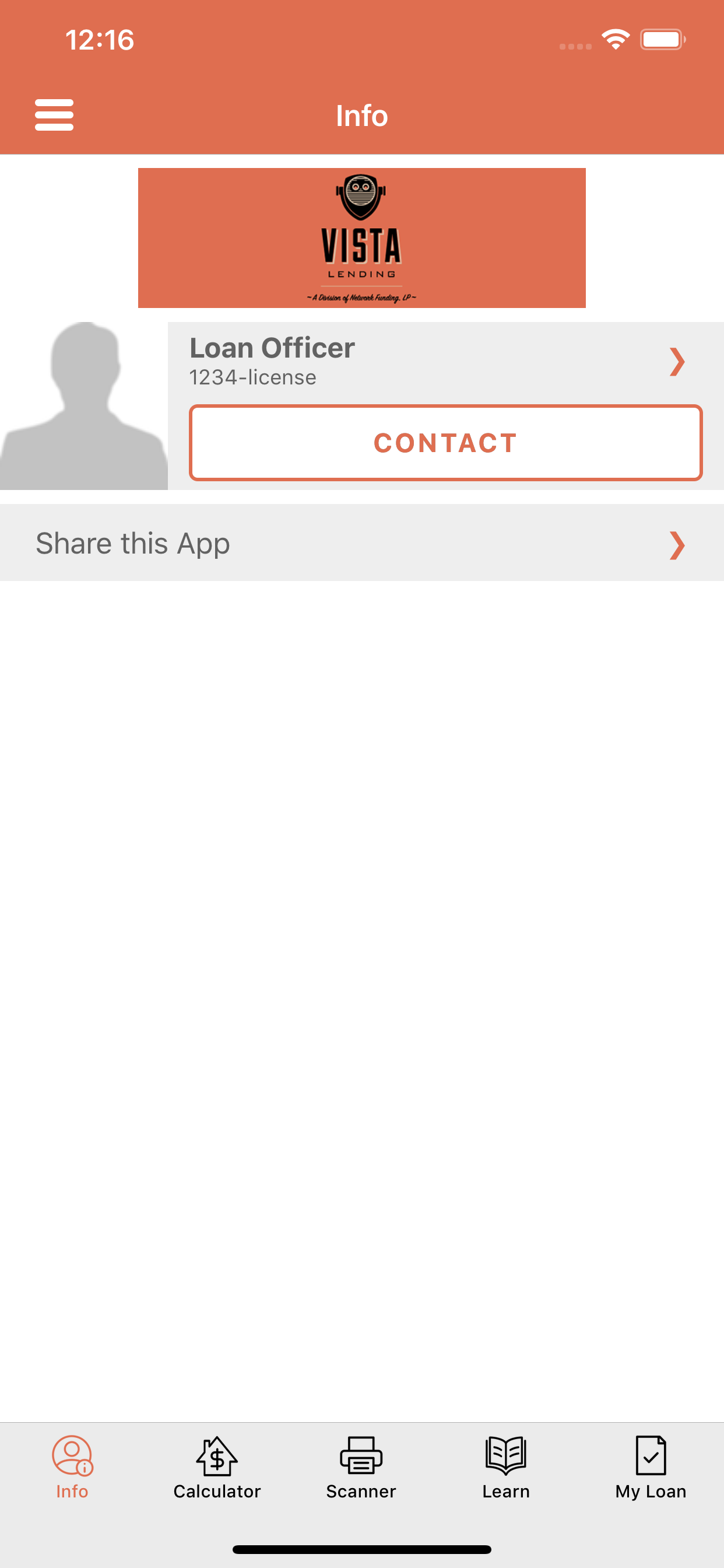The height and width of the screenshot is (1568, 724).
Task: Click the loan officer profile silhouette
Action: pyautogui.click(x=84, y=404)
